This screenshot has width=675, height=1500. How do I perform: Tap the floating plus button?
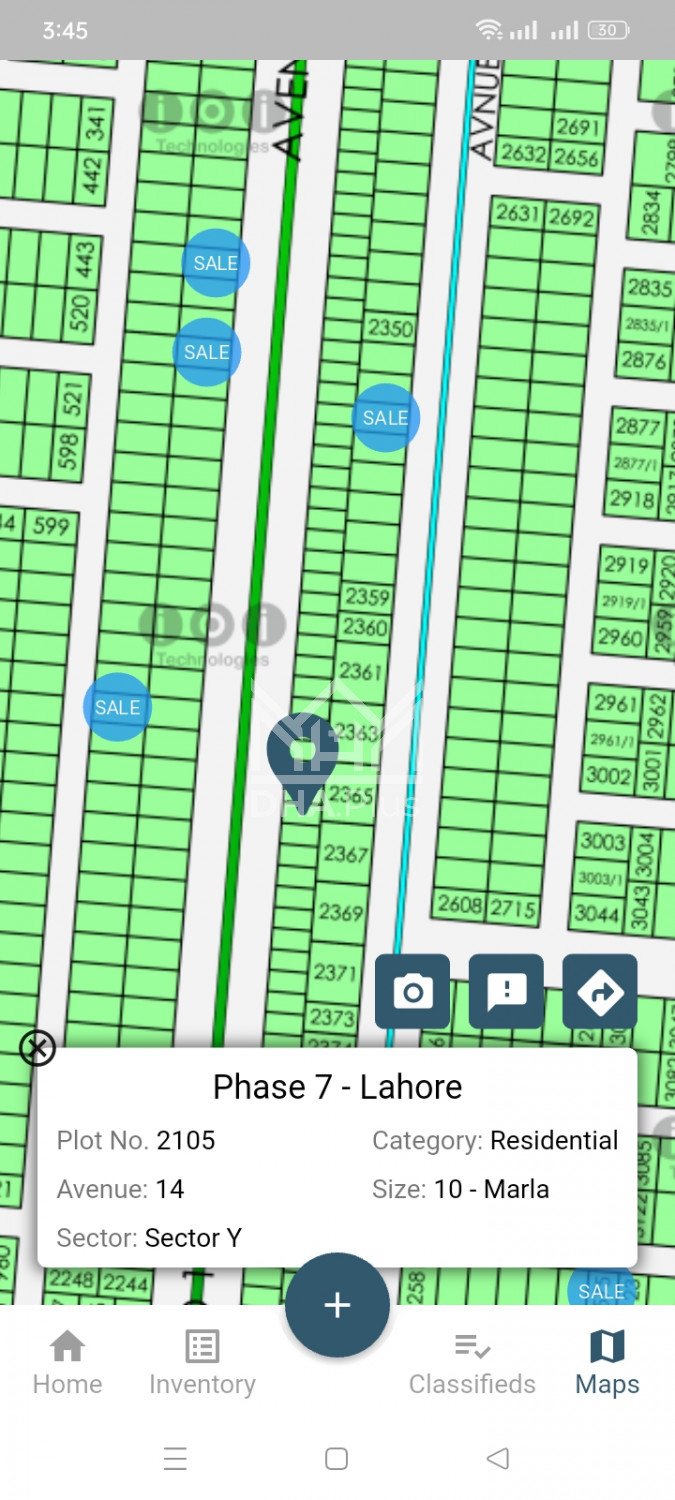[x=337, y=1304]
